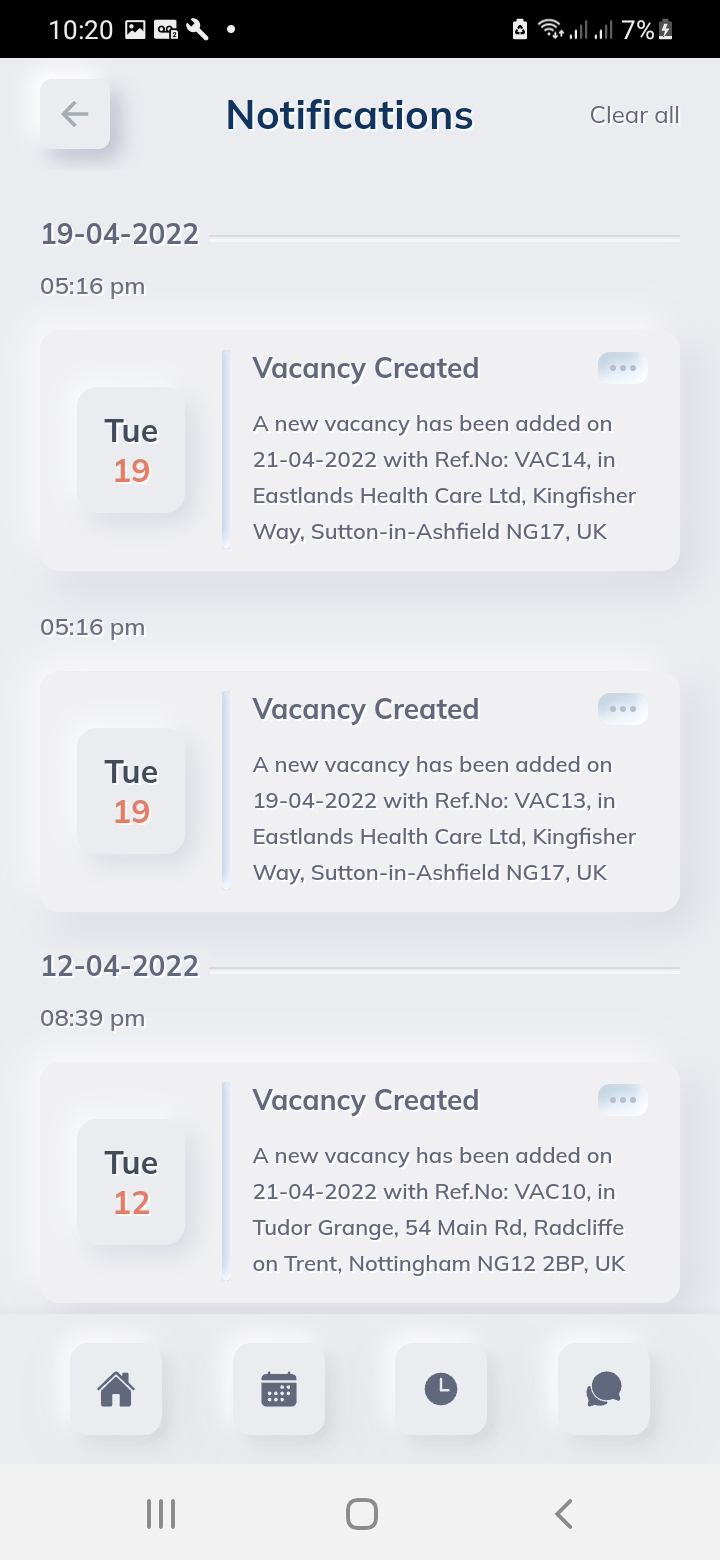This screenshot has width=720, height=1560.
Task: Open the VAC10 Tudor Grange vacancy card
Action: 360,1182
